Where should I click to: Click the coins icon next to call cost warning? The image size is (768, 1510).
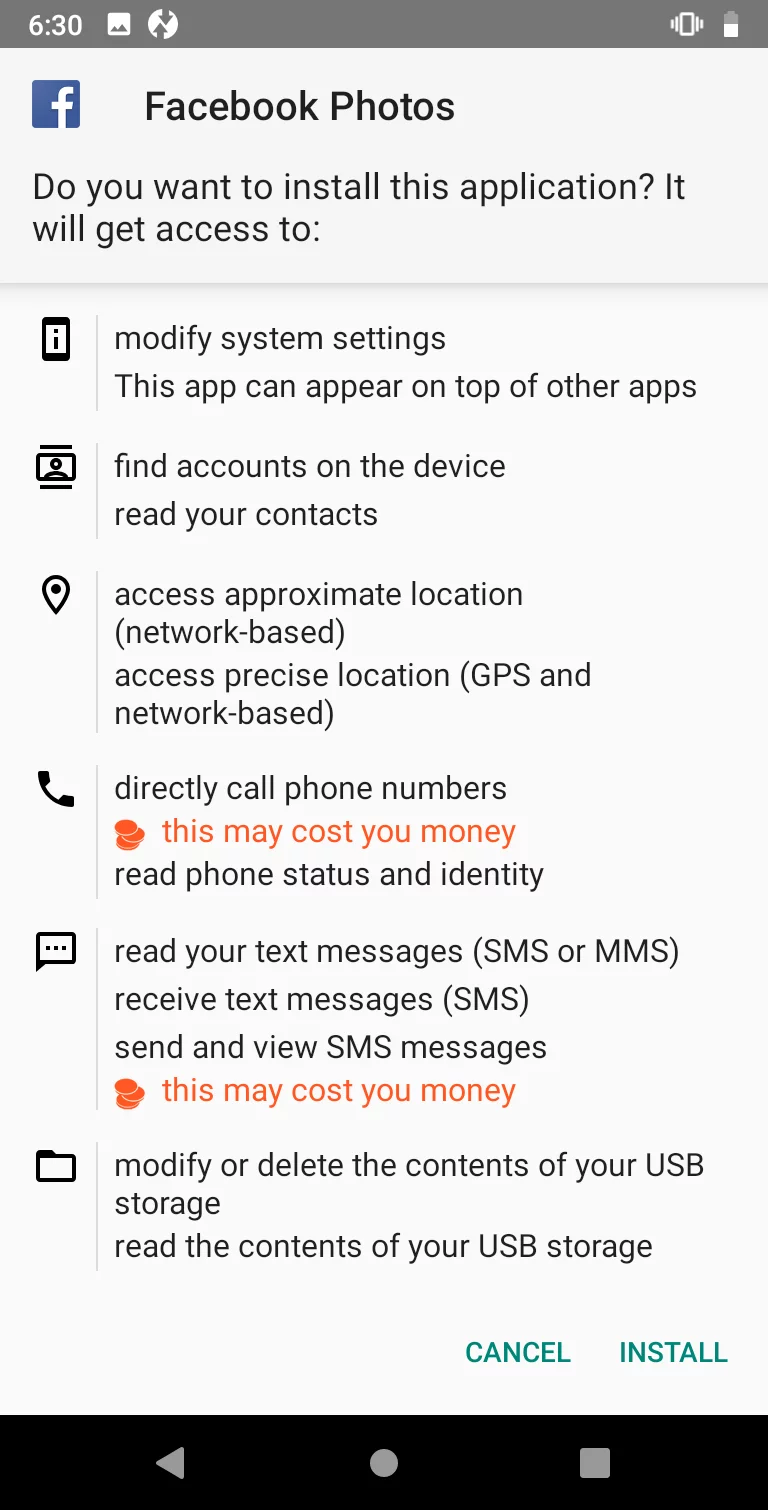[130, 833]
